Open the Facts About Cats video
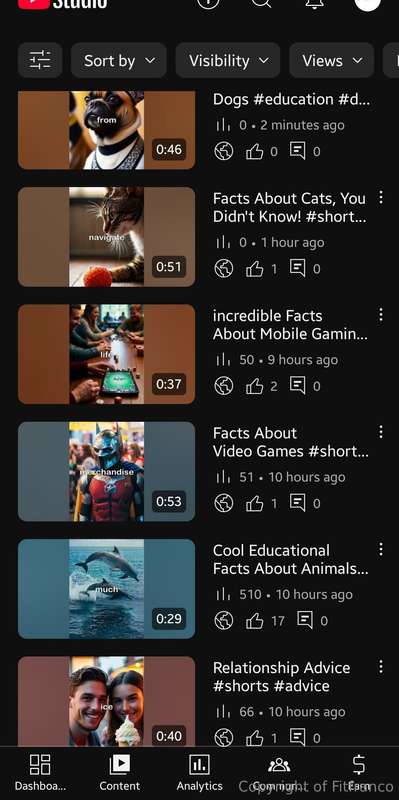 click(106, 237)
